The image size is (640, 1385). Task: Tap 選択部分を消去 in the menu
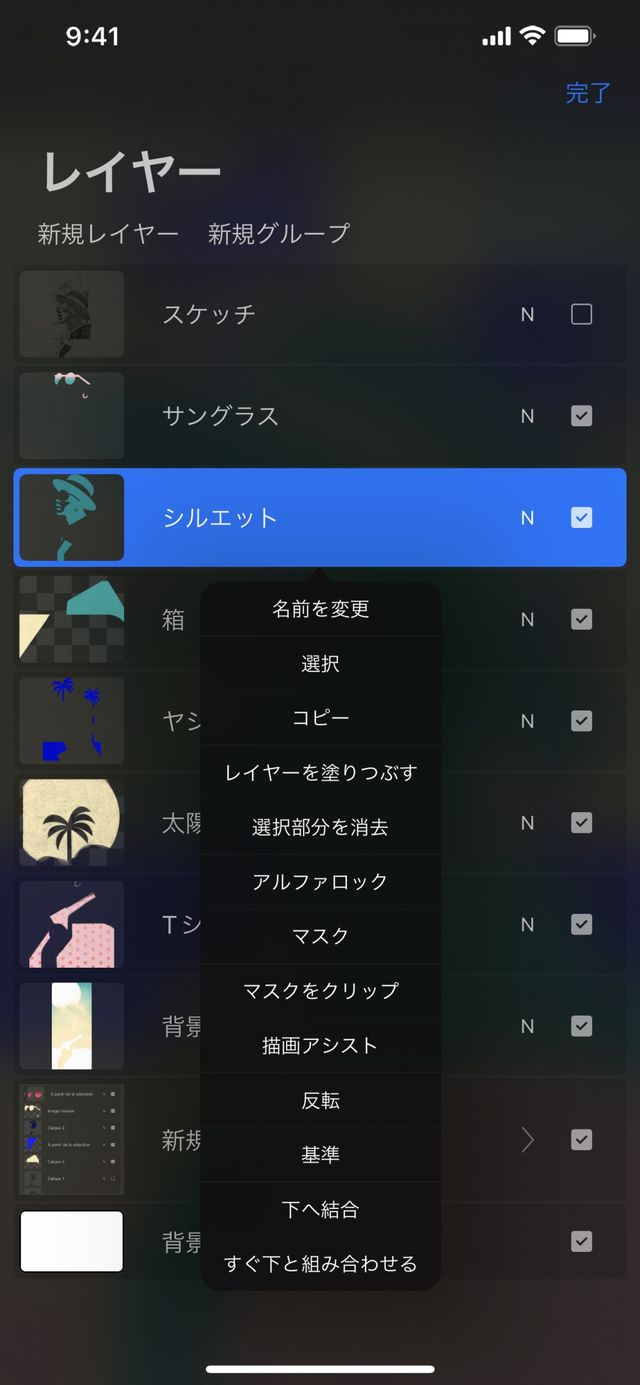320,827
